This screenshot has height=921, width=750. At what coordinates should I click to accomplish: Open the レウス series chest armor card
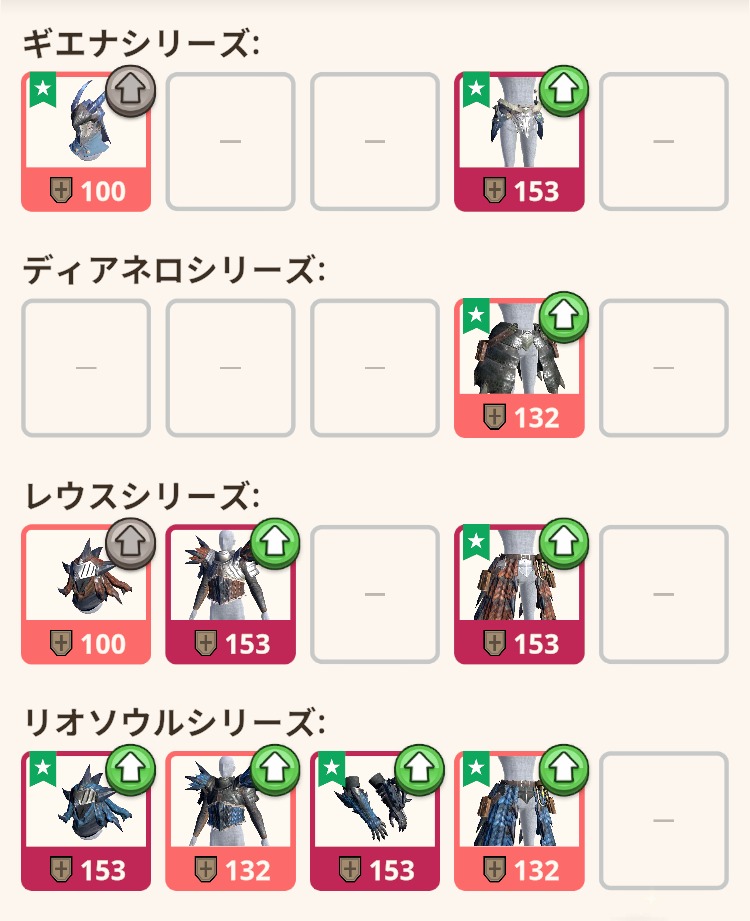230,594
